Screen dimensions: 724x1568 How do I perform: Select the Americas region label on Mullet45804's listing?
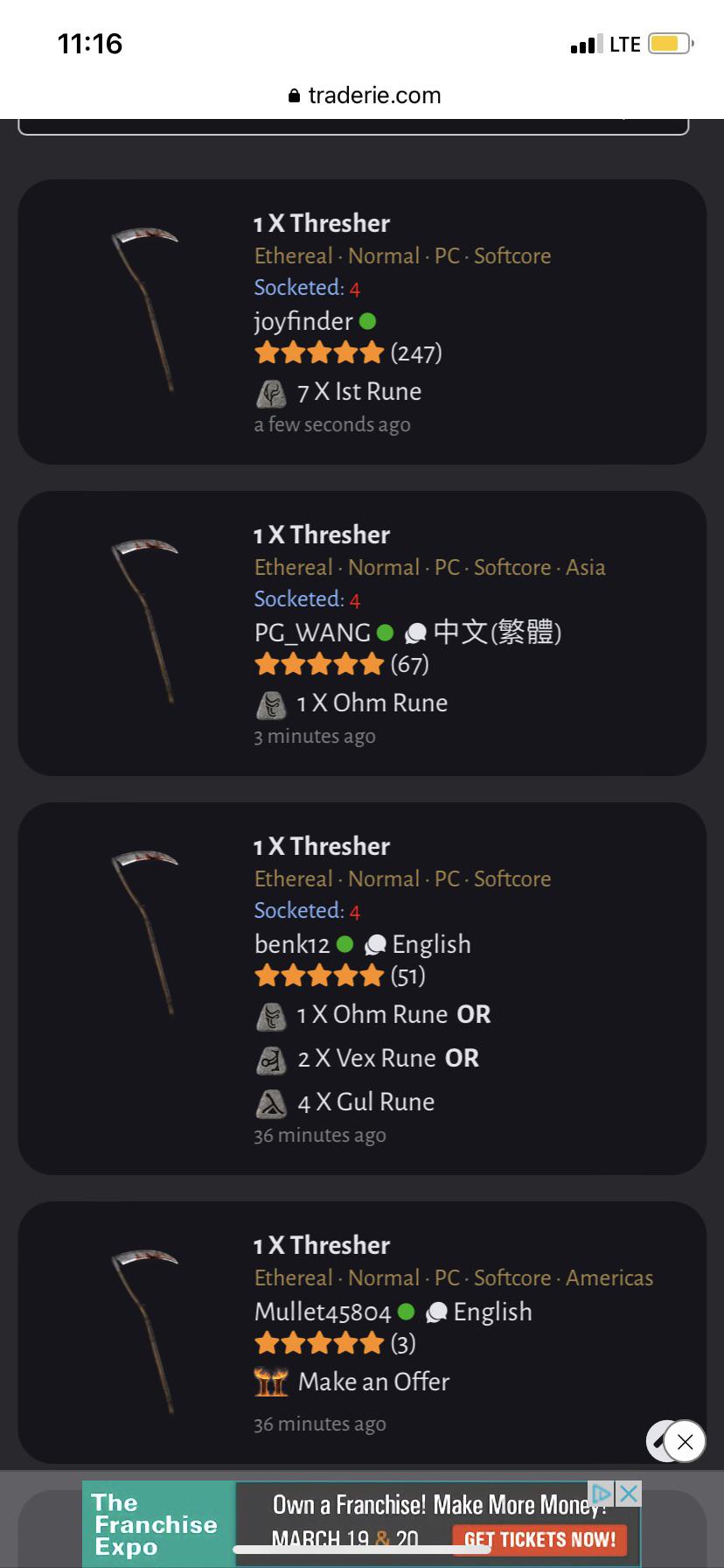(609, 1278)
